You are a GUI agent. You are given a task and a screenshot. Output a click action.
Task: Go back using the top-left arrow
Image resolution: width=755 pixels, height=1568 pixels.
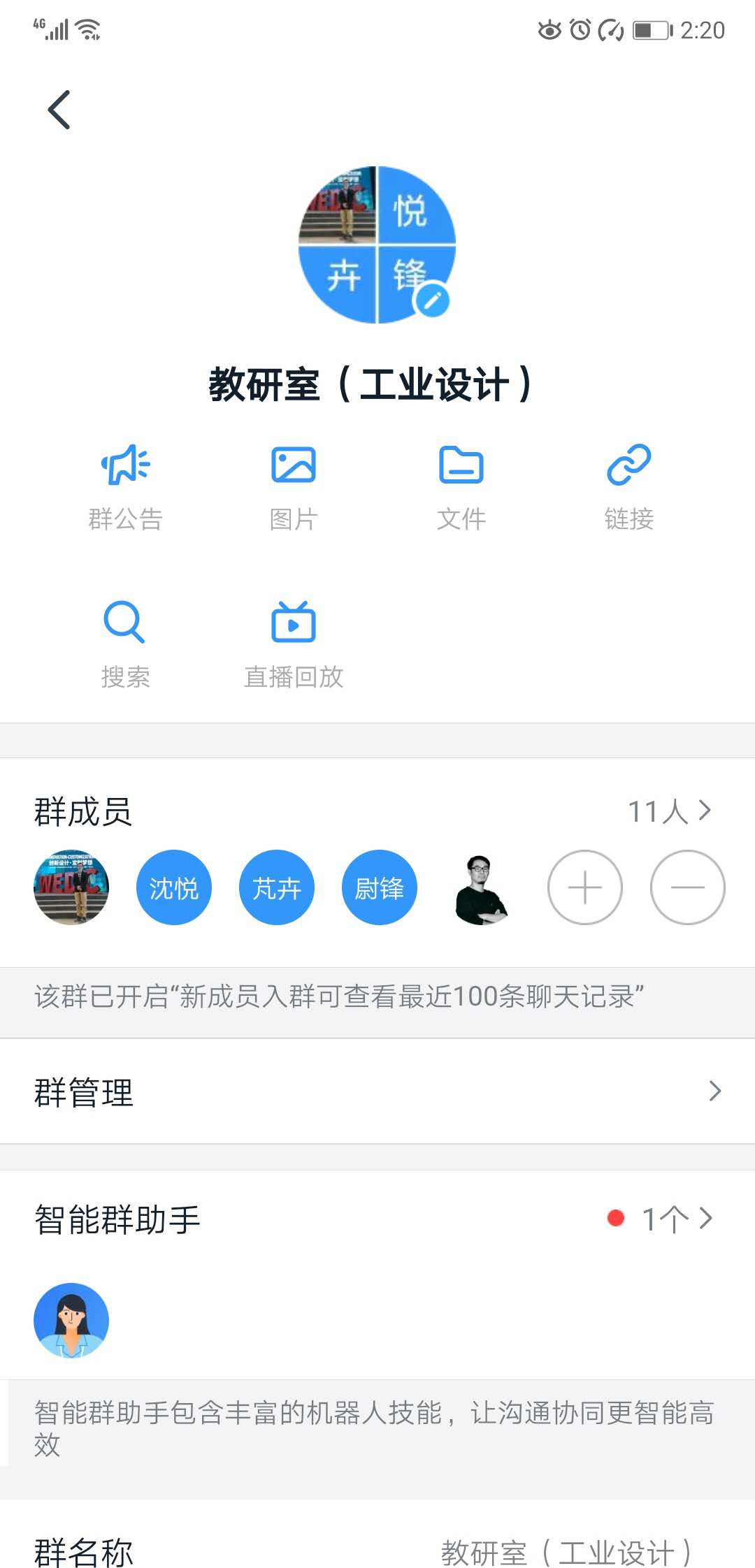[x=59, y=110]
